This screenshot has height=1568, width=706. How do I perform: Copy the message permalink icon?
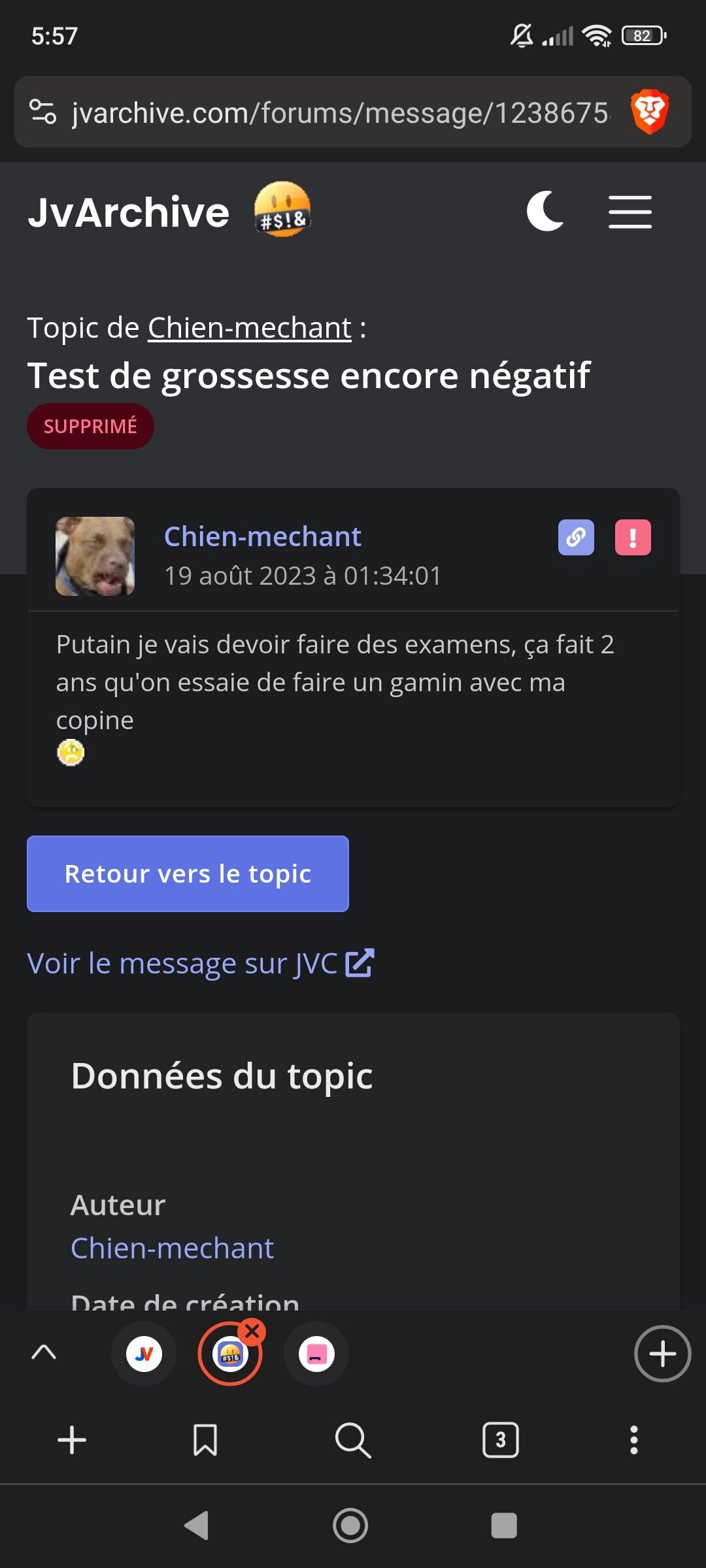(x=576, y=537)
